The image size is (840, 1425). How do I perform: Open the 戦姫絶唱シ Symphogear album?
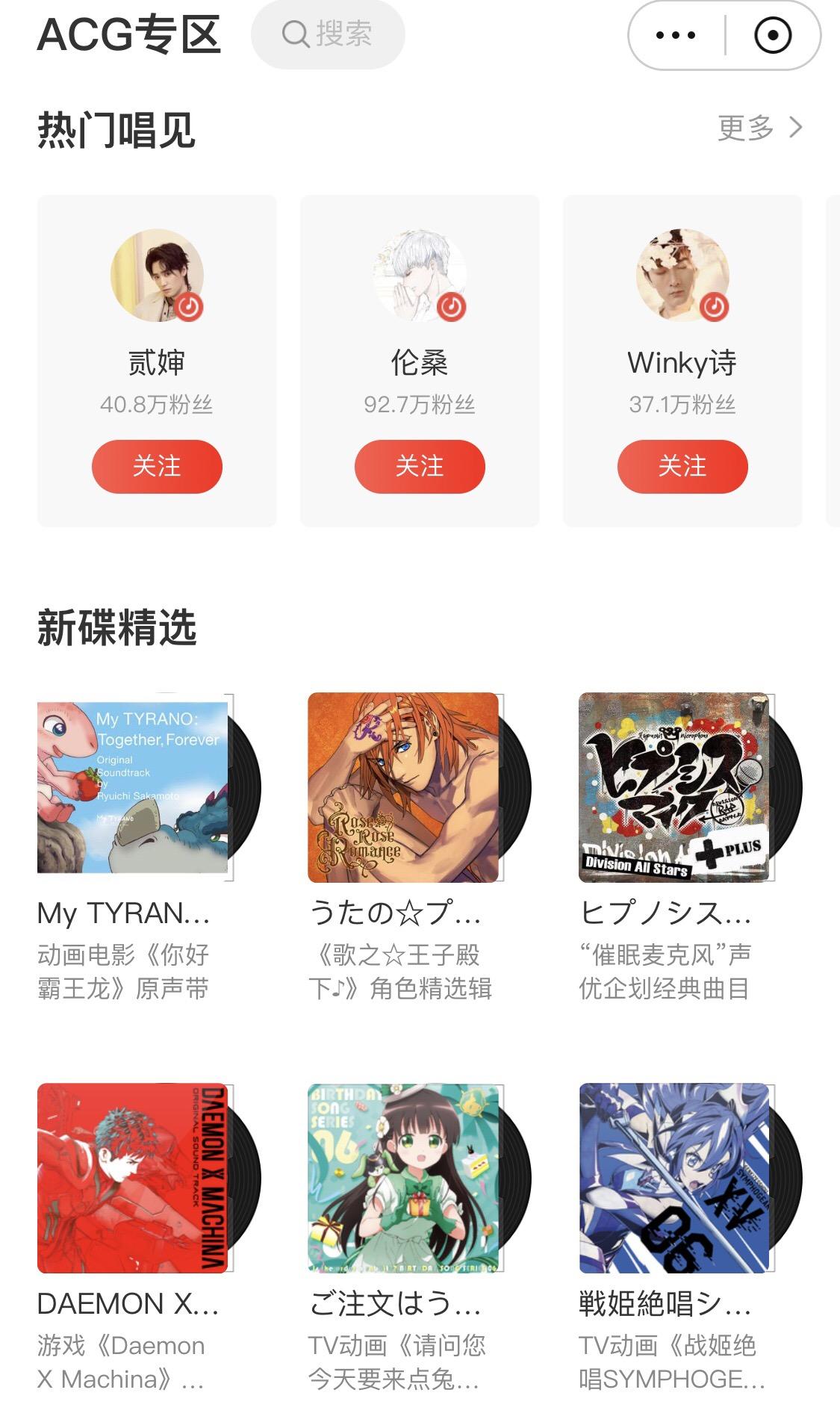pyautogui.click(x=675, y=1178)
